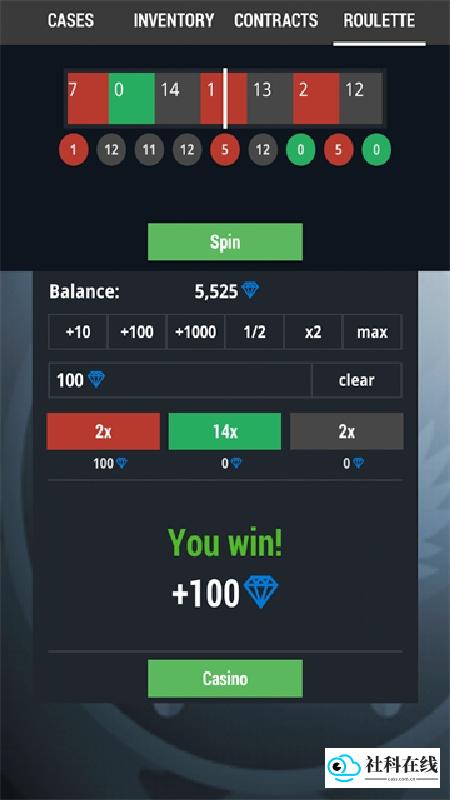The height and width of the screenshot is (800, 450).
Task: Open the Inventory tab
Action: tap(173, 21)
